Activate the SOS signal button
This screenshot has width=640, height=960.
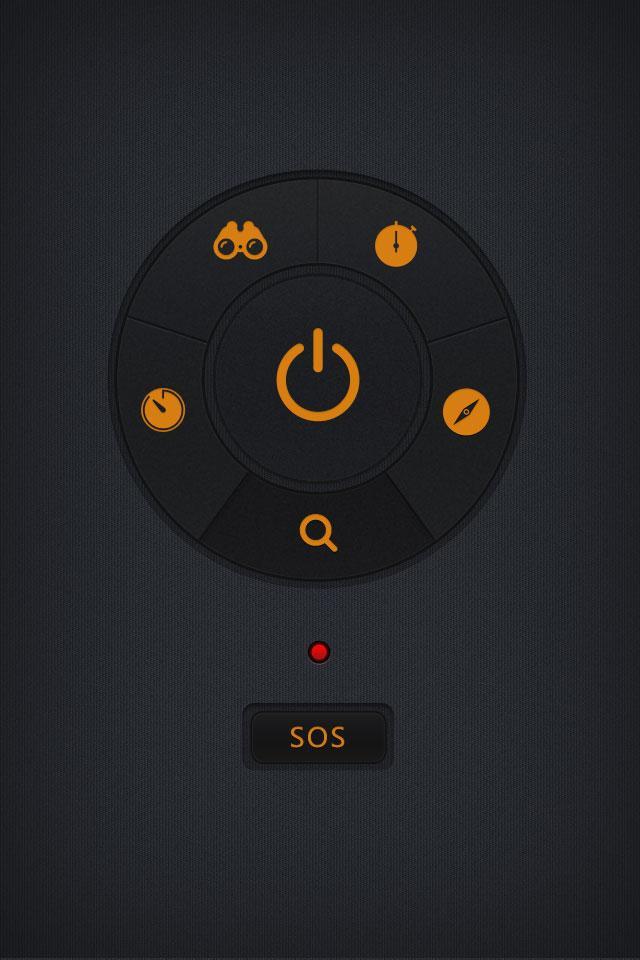pos(318,737)
